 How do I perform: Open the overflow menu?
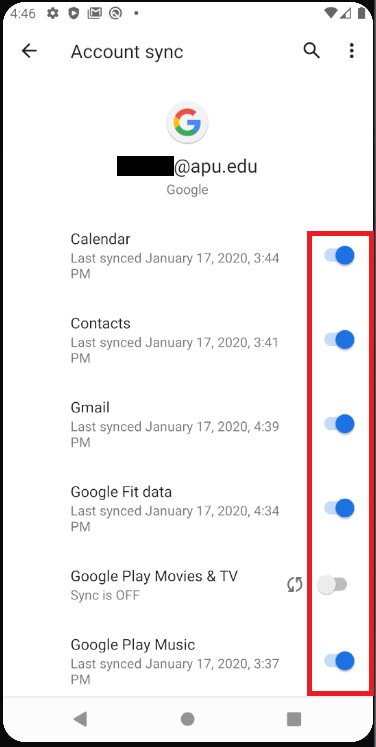[x=352, y=50]
